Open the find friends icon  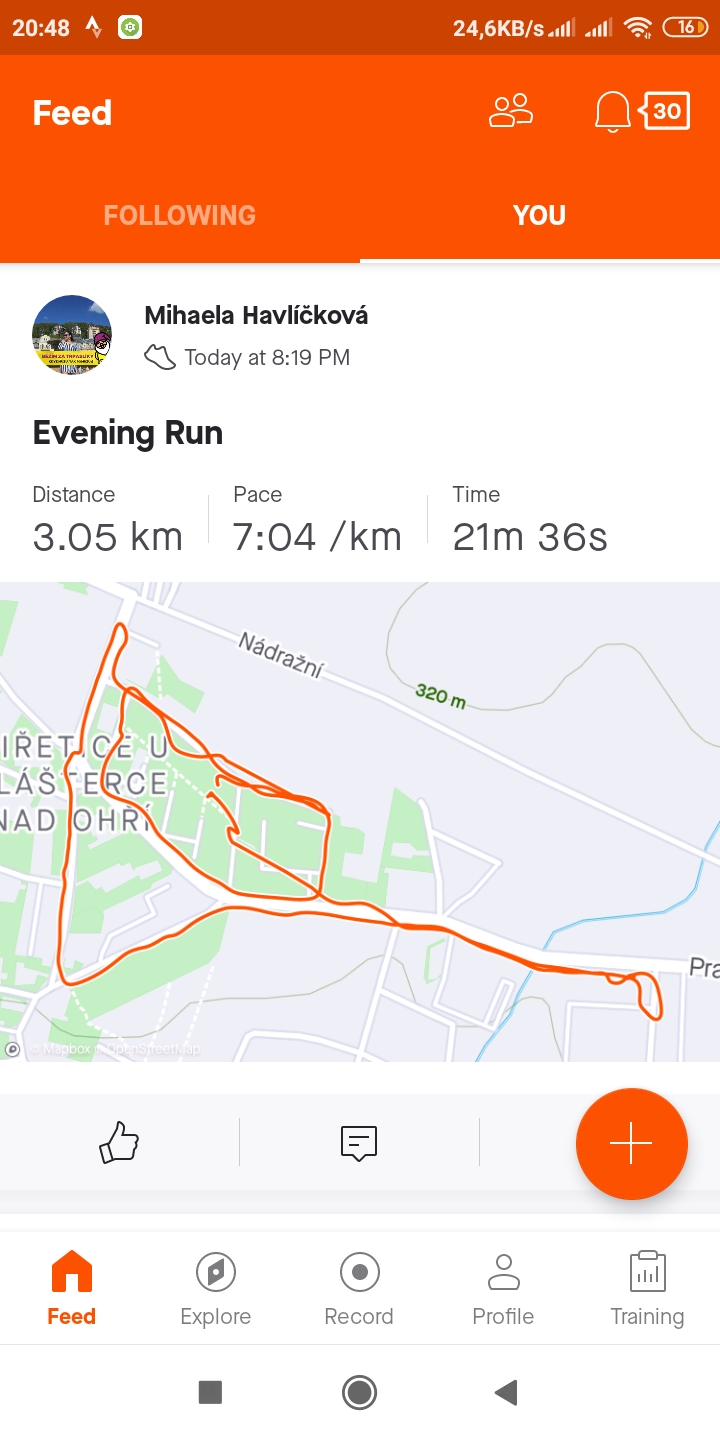[511, 111]
